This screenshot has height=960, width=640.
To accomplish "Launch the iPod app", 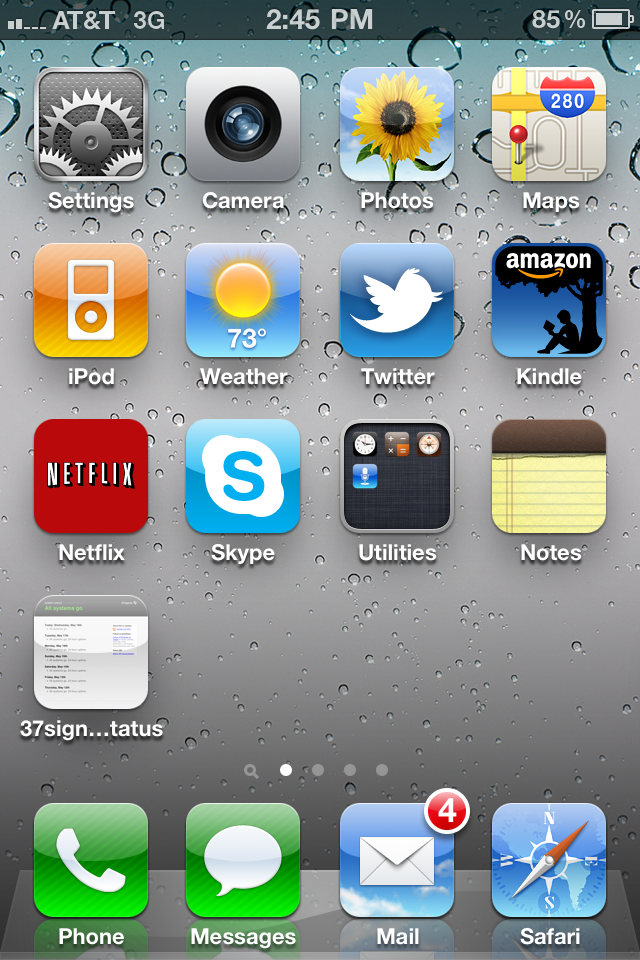I will point(91,301).
